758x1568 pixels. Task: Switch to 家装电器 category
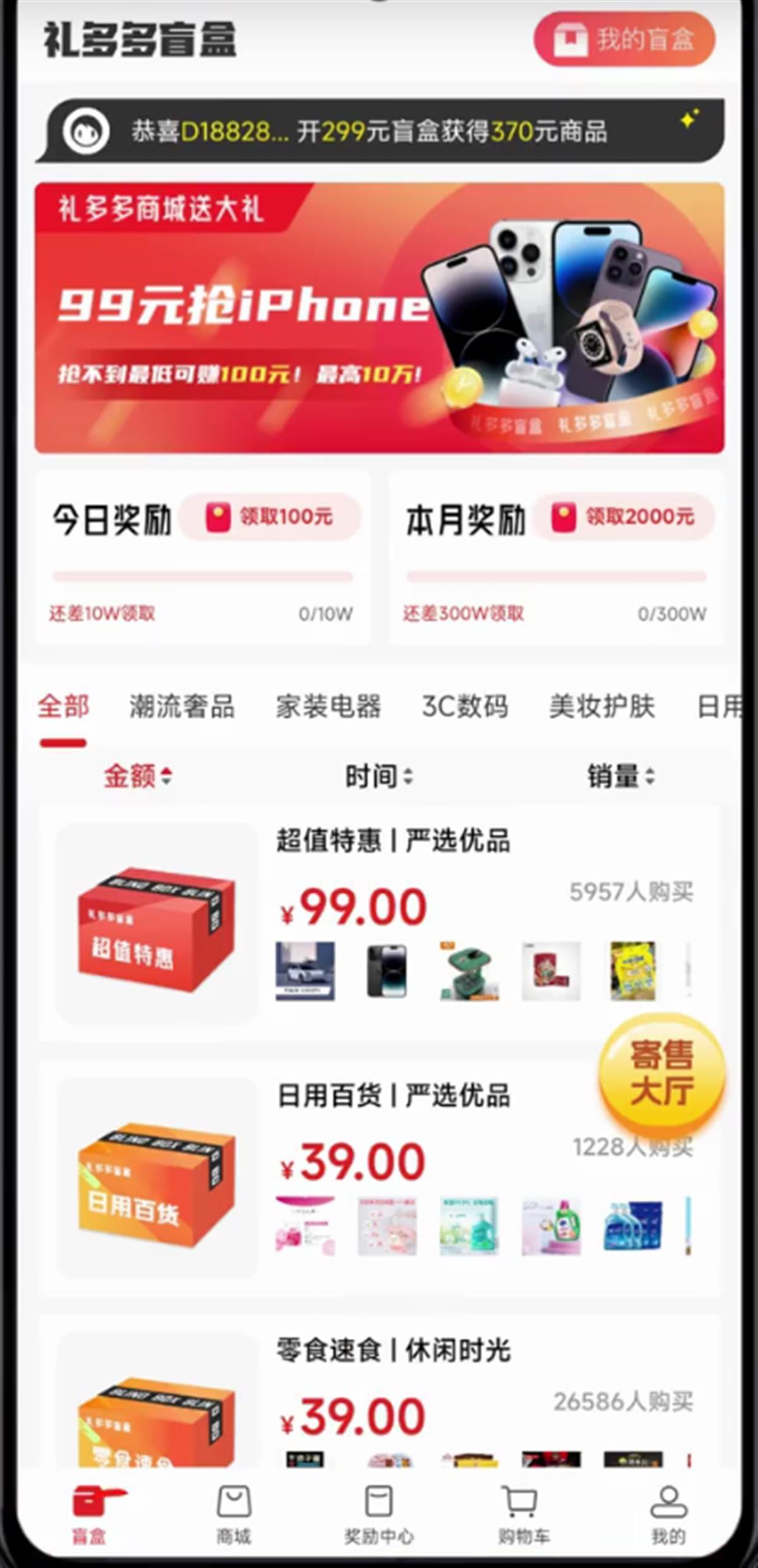pos(328,707)
